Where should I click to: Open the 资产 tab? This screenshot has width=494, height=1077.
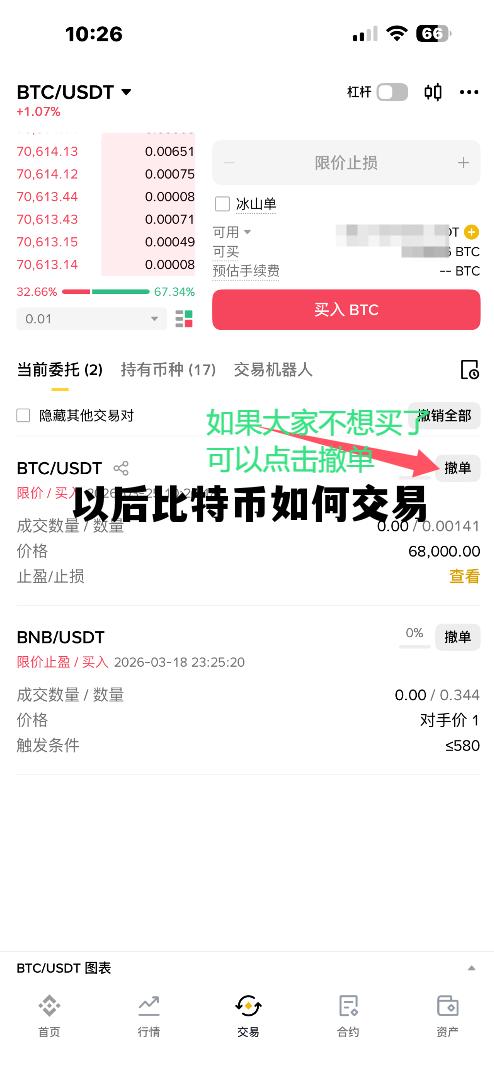click(447, 1016)
